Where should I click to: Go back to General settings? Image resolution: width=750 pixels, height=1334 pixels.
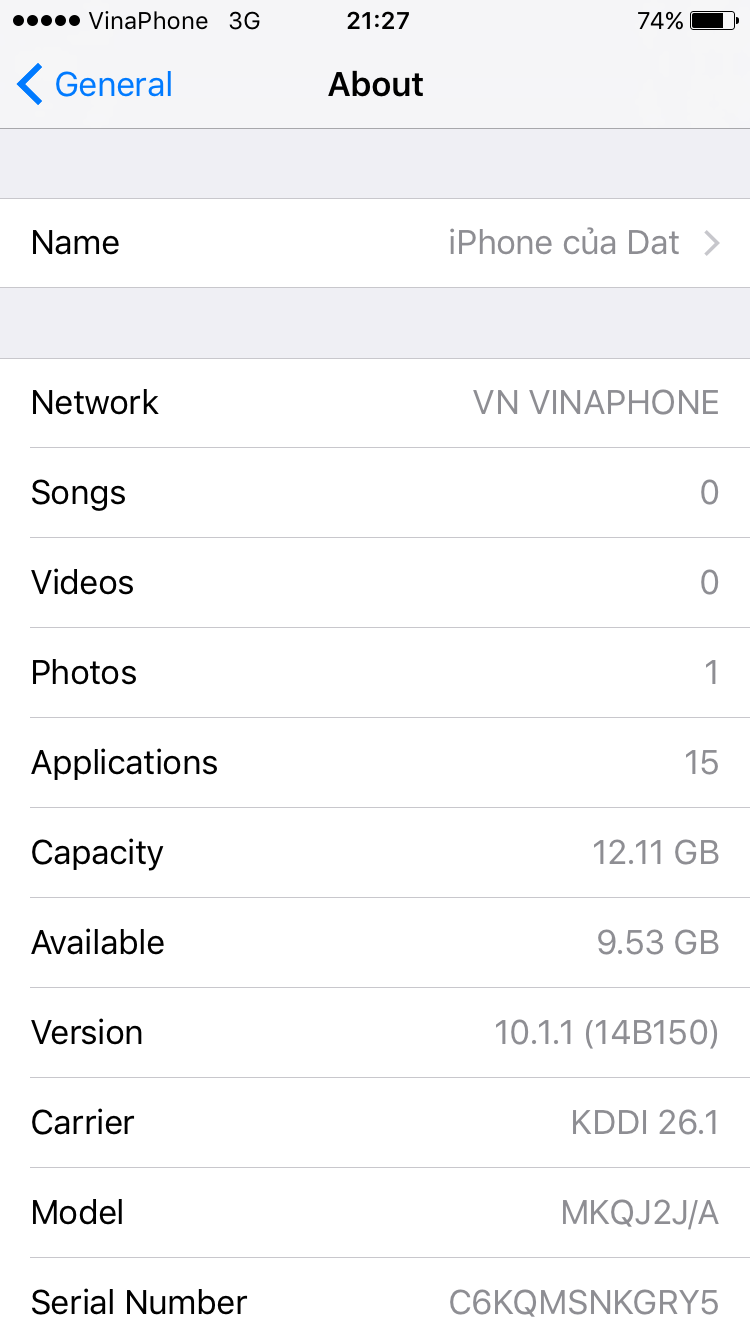click(x=95, y=85)
